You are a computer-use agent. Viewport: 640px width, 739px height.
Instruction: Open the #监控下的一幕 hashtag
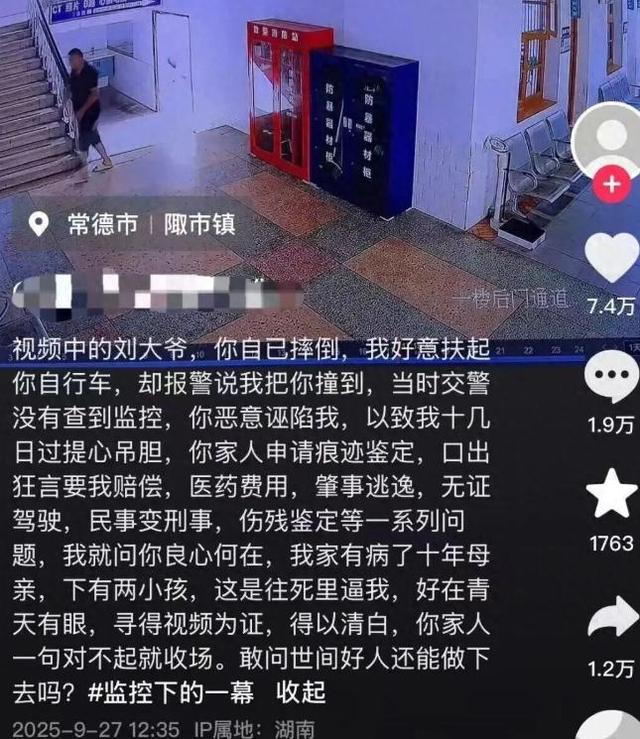click(x=172, y=691)
